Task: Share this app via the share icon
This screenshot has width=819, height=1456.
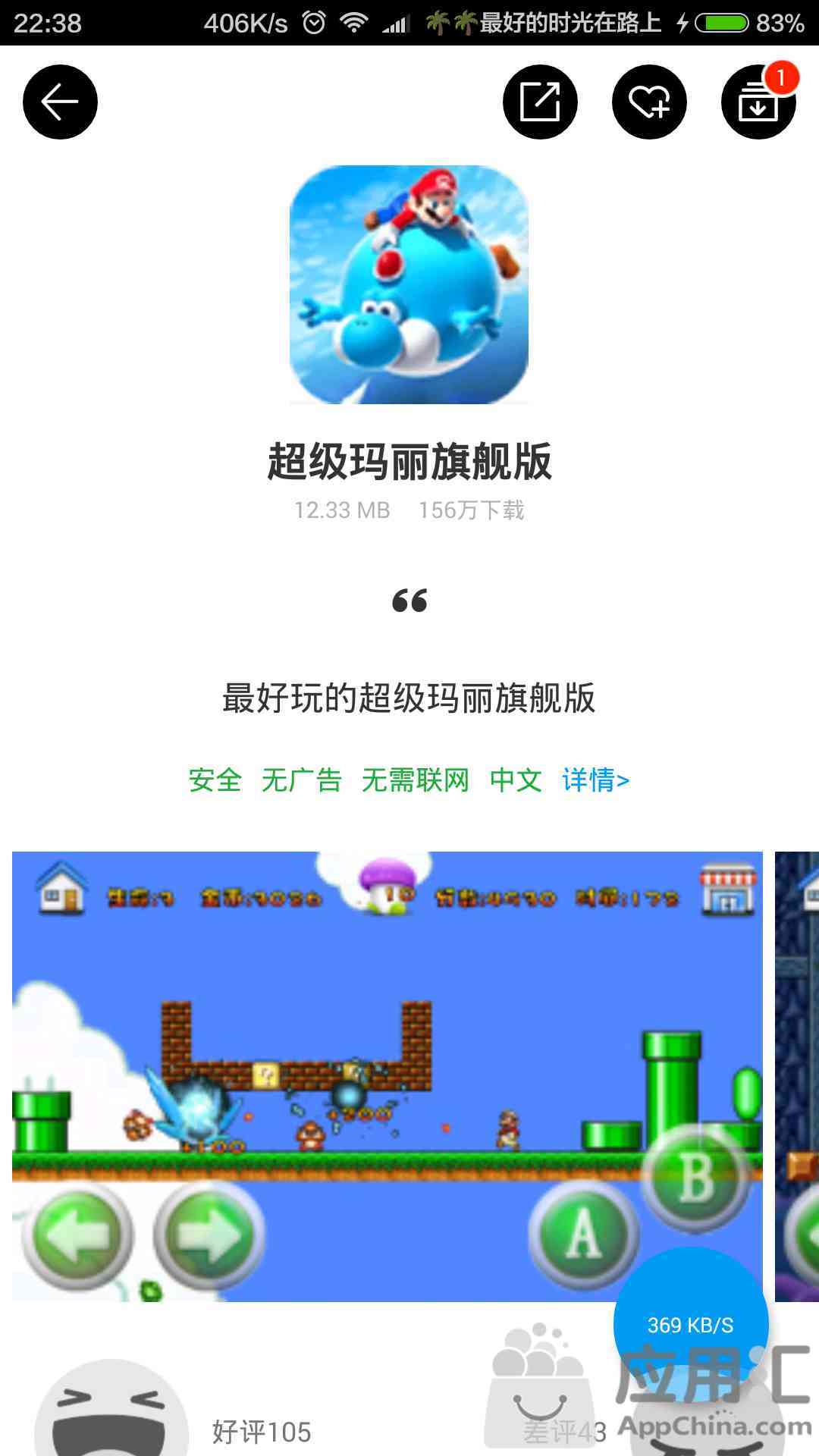Action: tap(540, 102)
